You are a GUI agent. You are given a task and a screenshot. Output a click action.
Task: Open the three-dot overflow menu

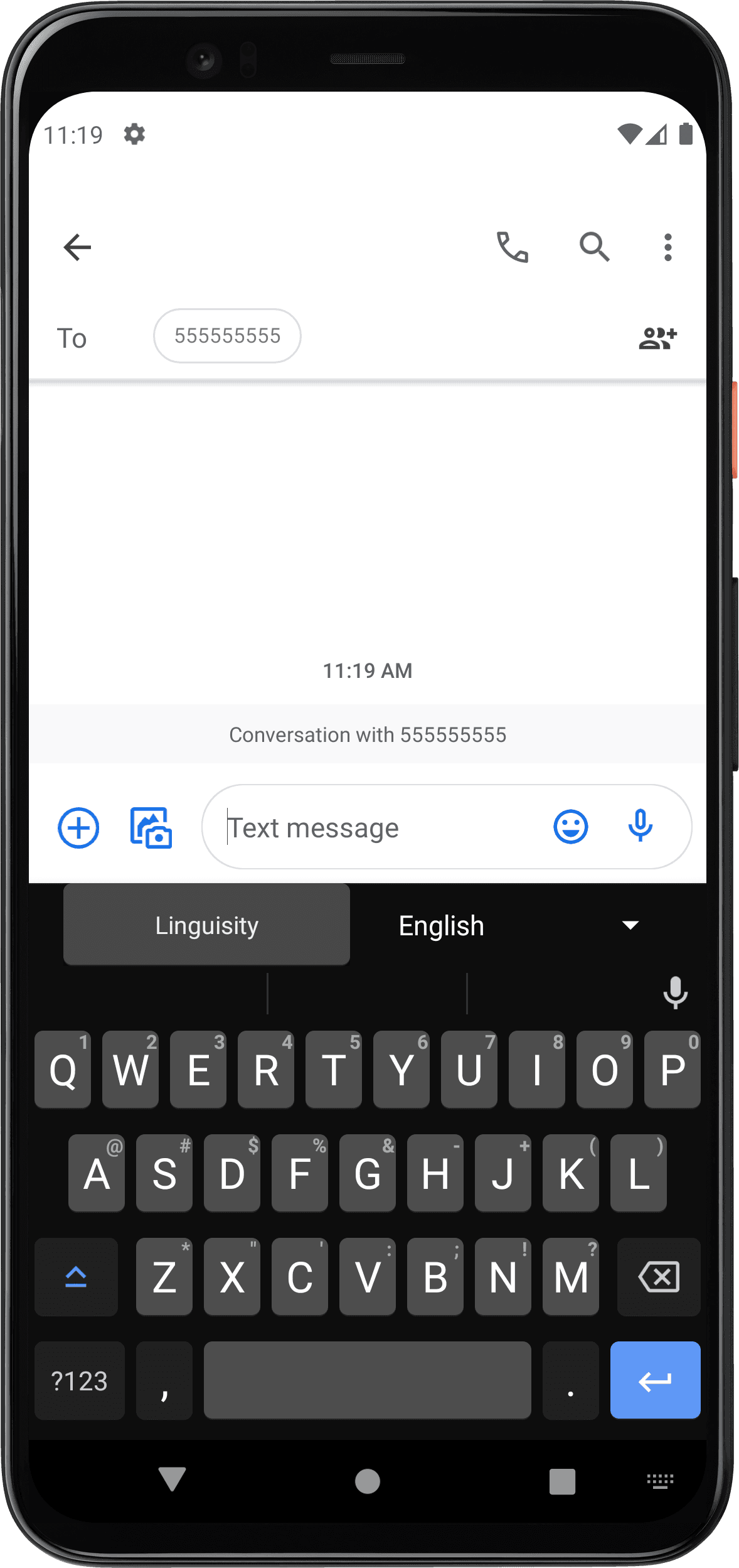pyautogui.click(x=668, y=247)
